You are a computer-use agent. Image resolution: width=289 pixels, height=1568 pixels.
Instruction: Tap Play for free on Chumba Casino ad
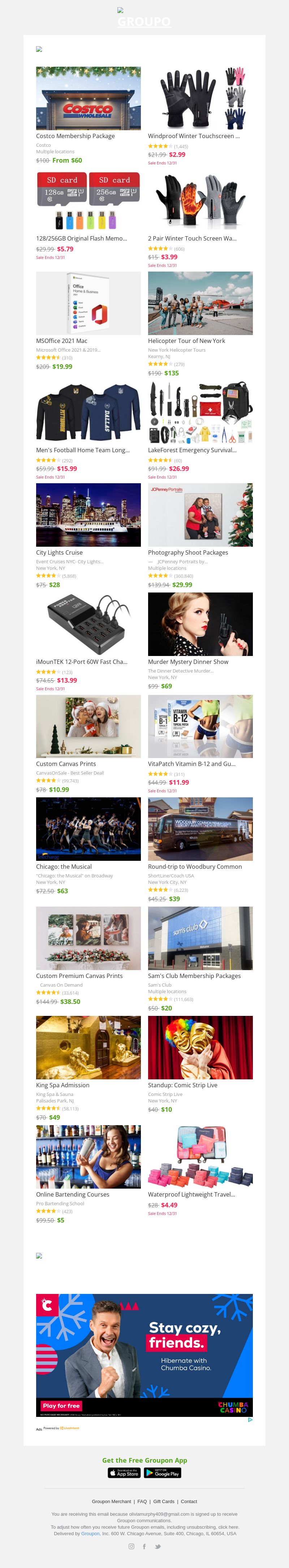(61, 1405)
